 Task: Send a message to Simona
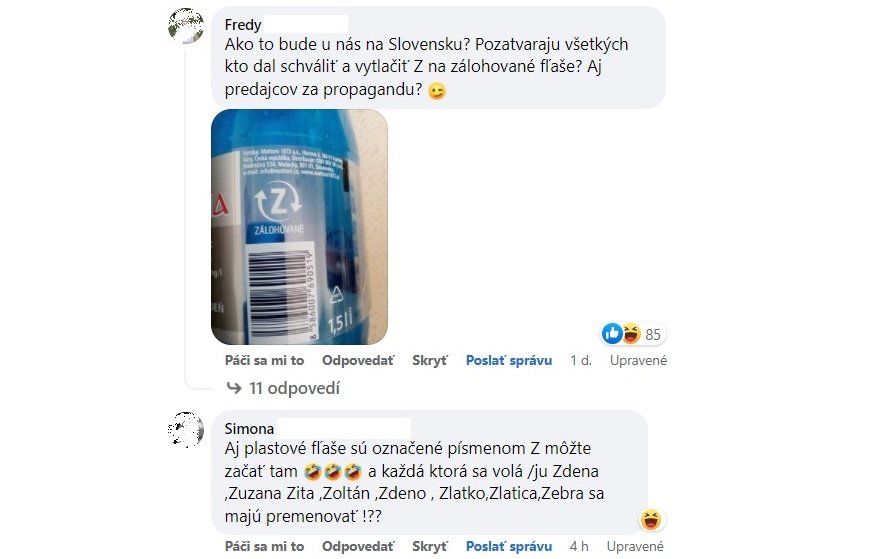509,546
